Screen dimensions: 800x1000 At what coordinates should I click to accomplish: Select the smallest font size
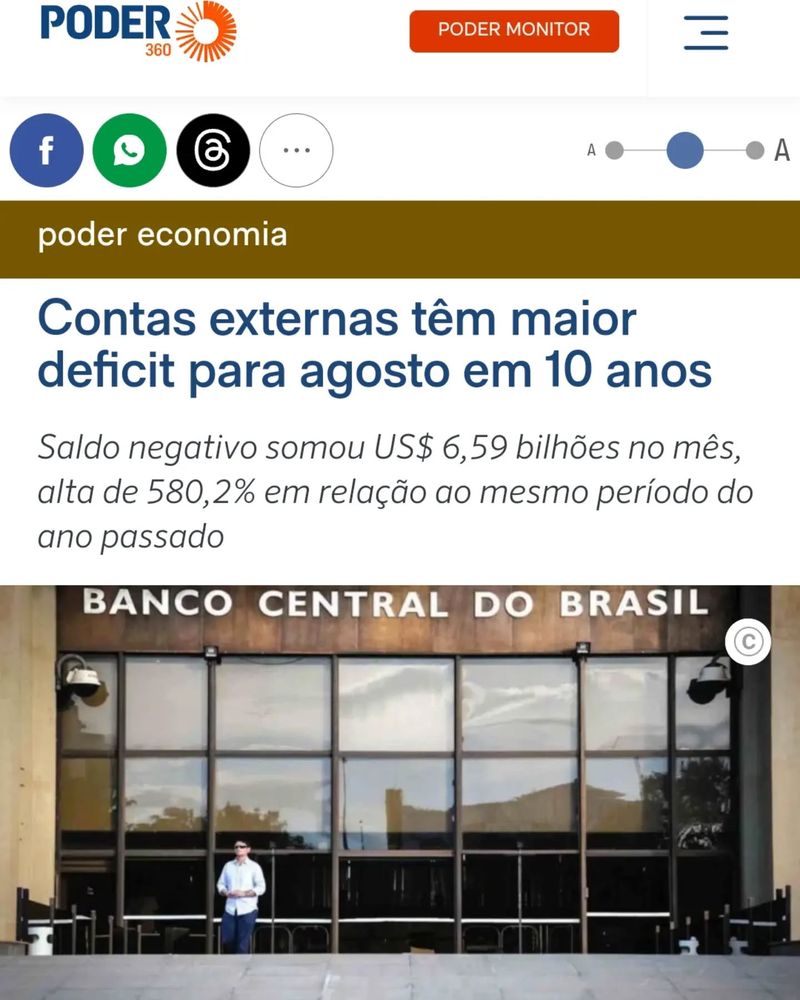pyautogui.click(x=614, y=151)
